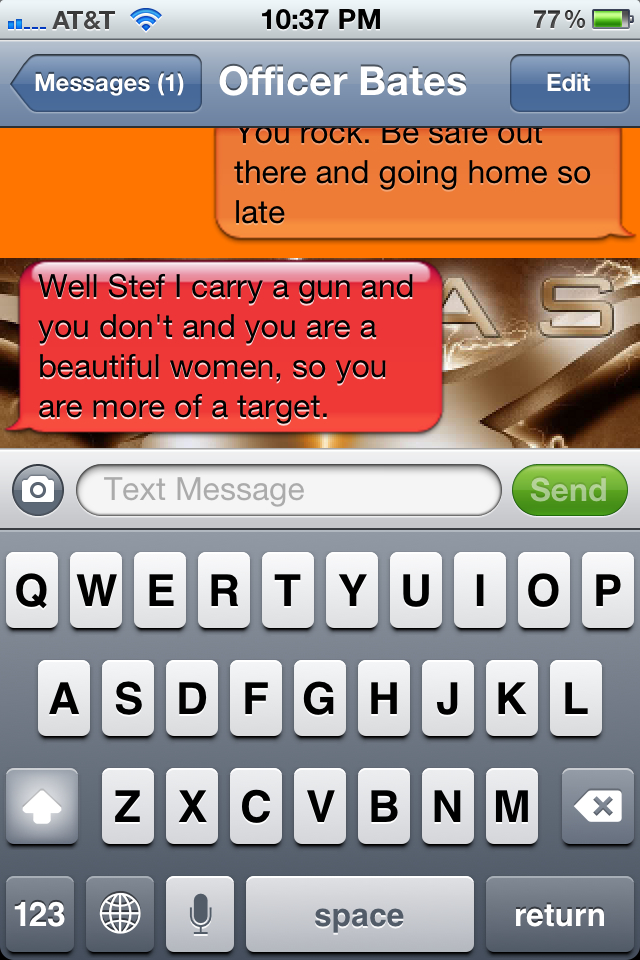This screenshot has height=960, width=640.
Task: Tap the Edit button
Action: [x=568, y=83]
